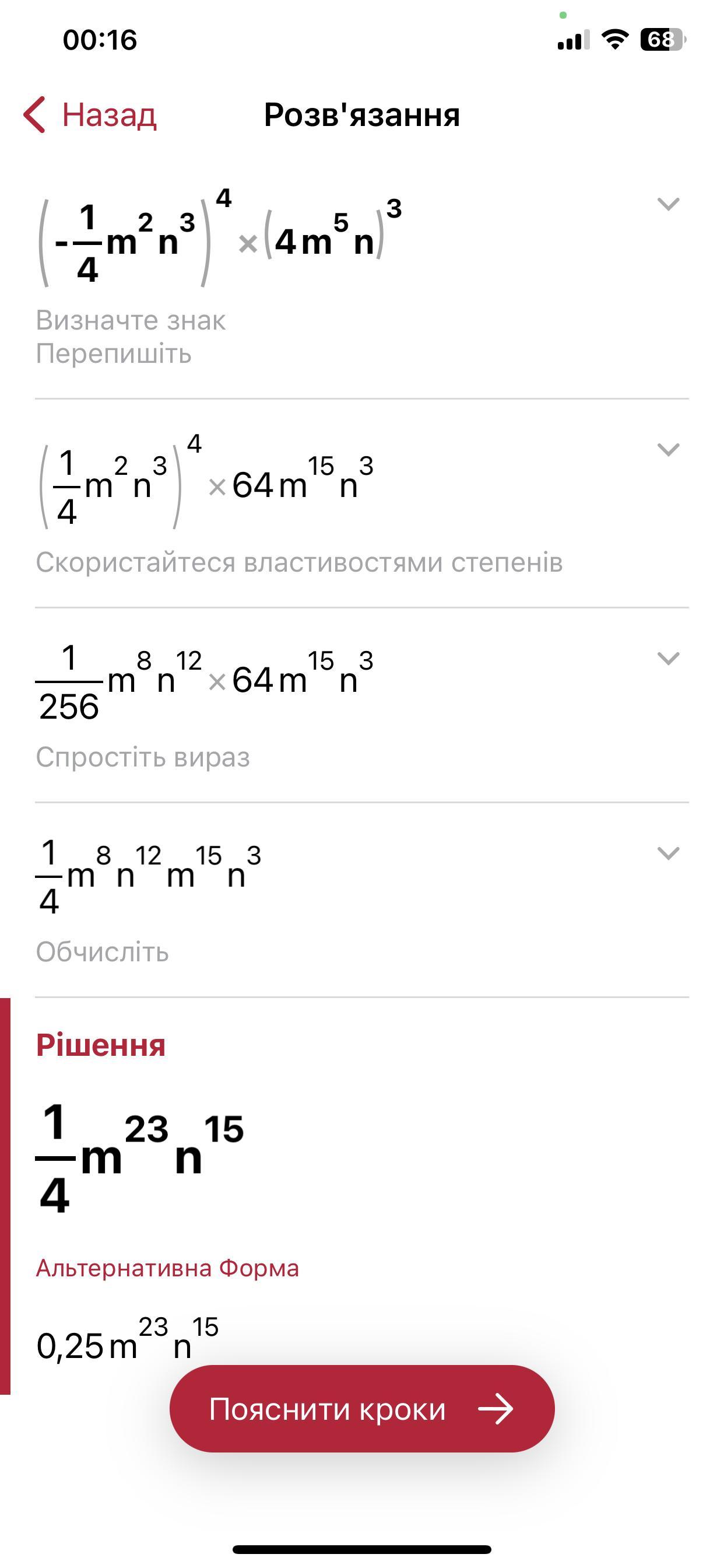
Task: Expand the 'Визначте знак' step
Action: click(x=668, y=204)
